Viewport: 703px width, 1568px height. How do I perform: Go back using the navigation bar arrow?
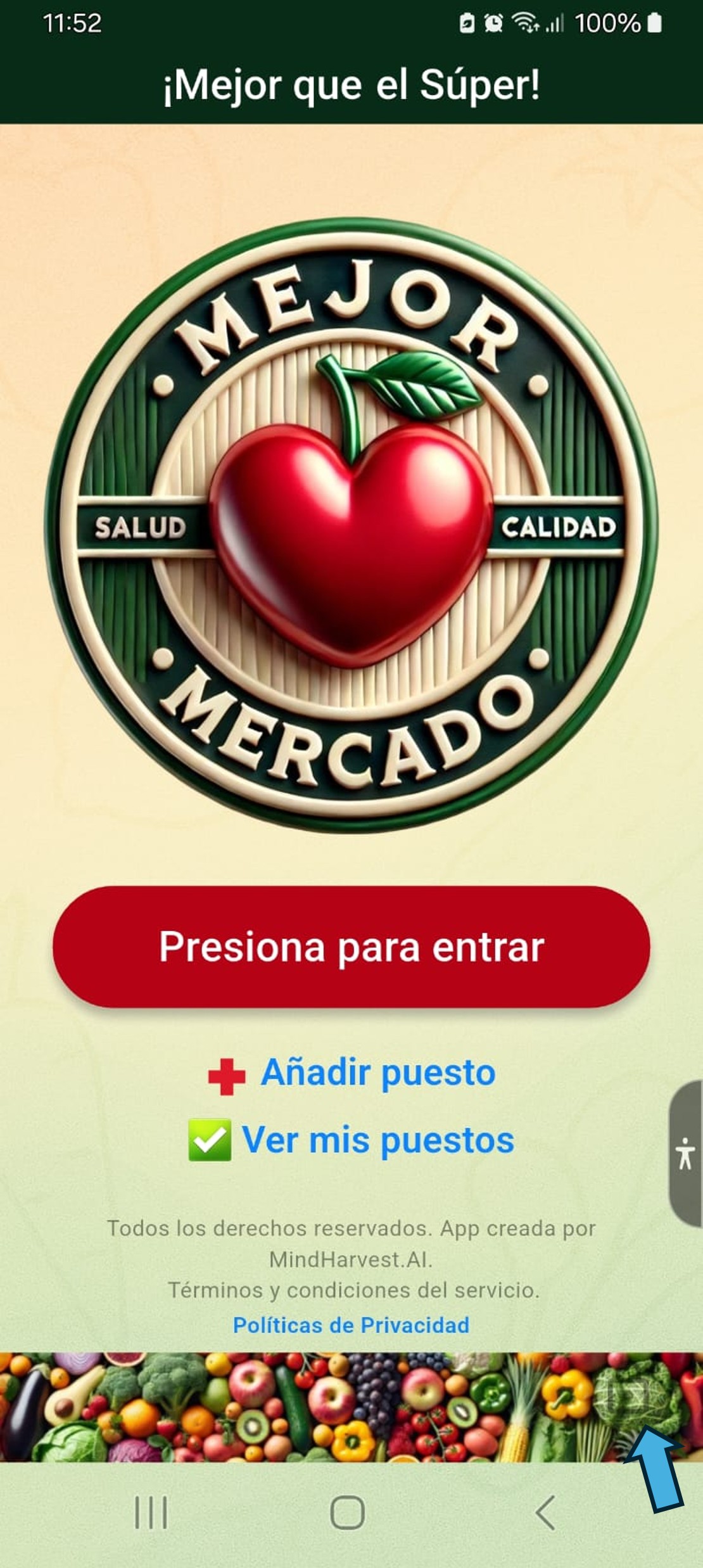coord(545,1513)
